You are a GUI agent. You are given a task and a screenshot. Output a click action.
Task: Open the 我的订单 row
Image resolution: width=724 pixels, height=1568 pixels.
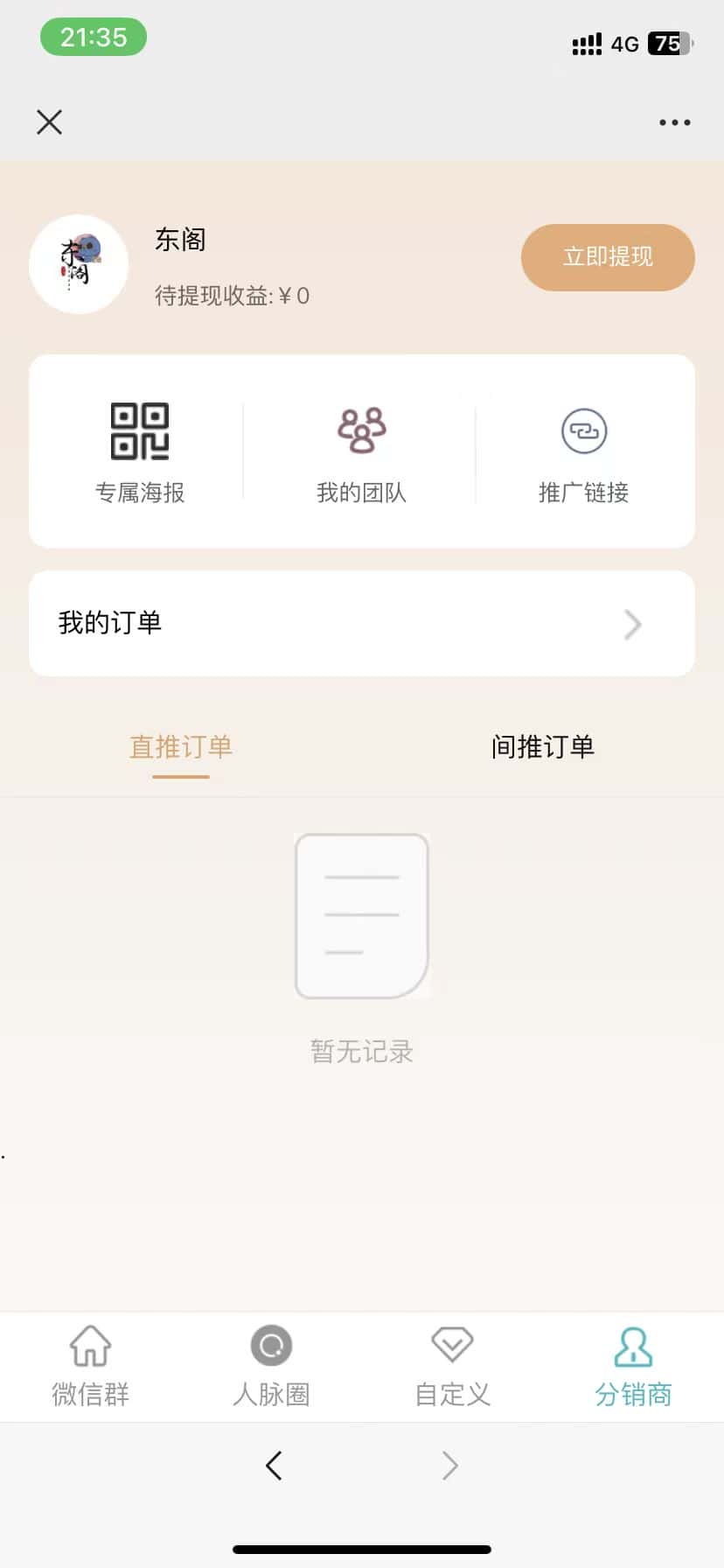(x=361, y=623)
